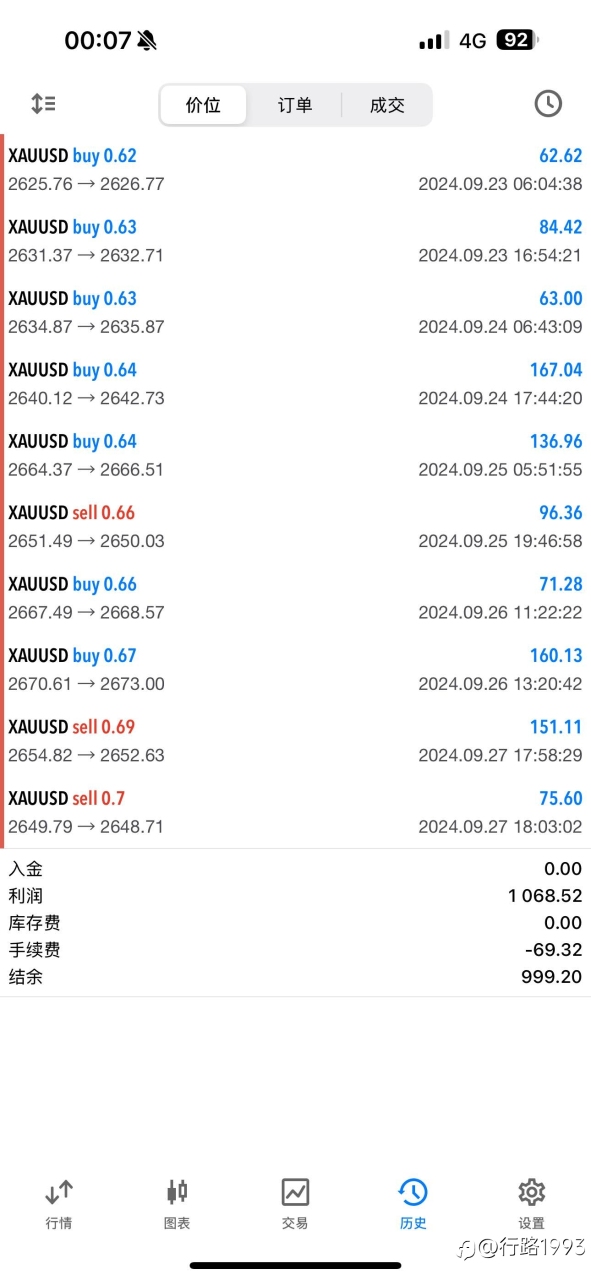Open the sort options icon

click(x=43, y=103)
